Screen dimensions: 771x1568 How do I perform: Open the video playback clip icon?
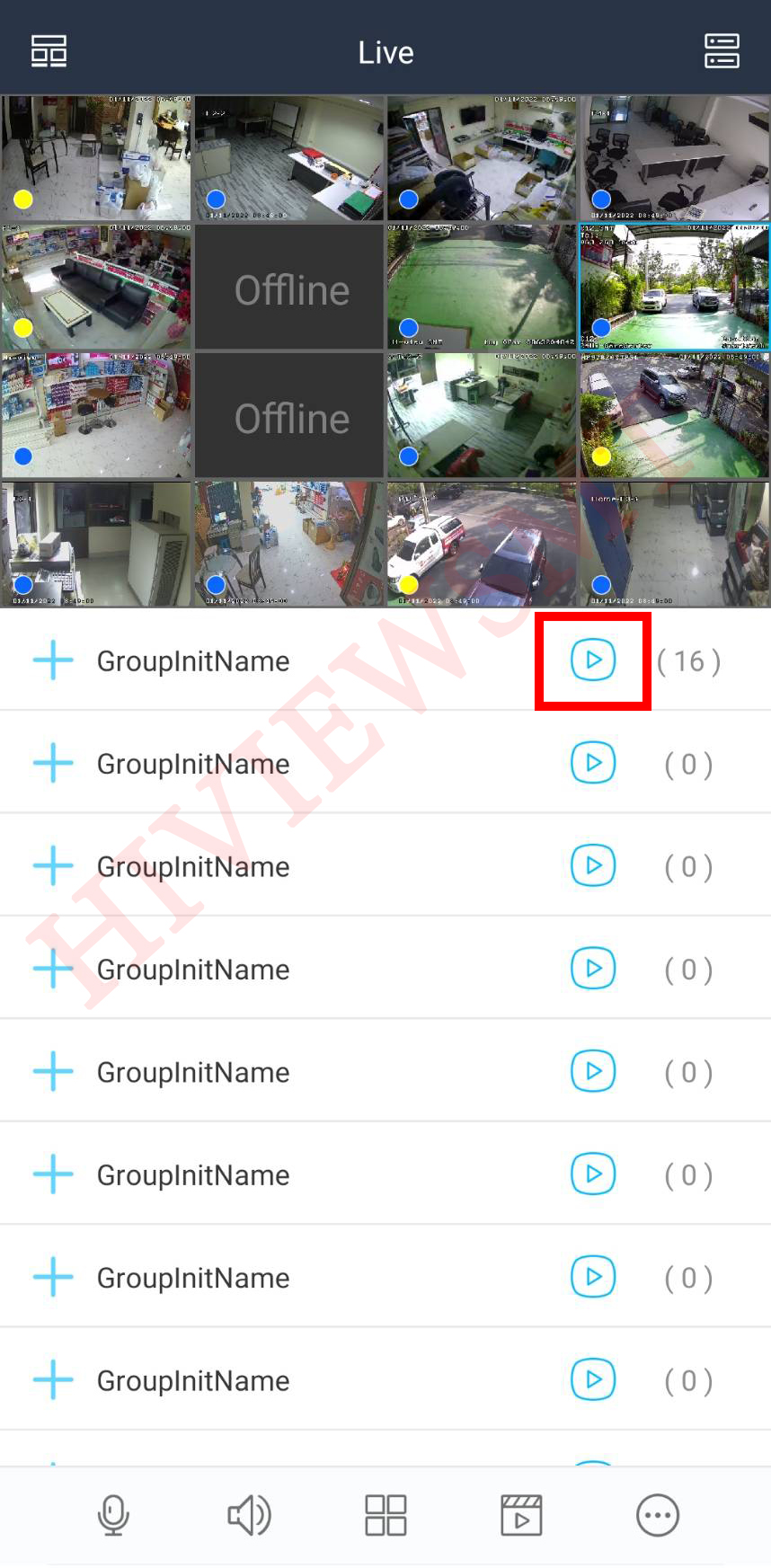[x=521, y=1516]
